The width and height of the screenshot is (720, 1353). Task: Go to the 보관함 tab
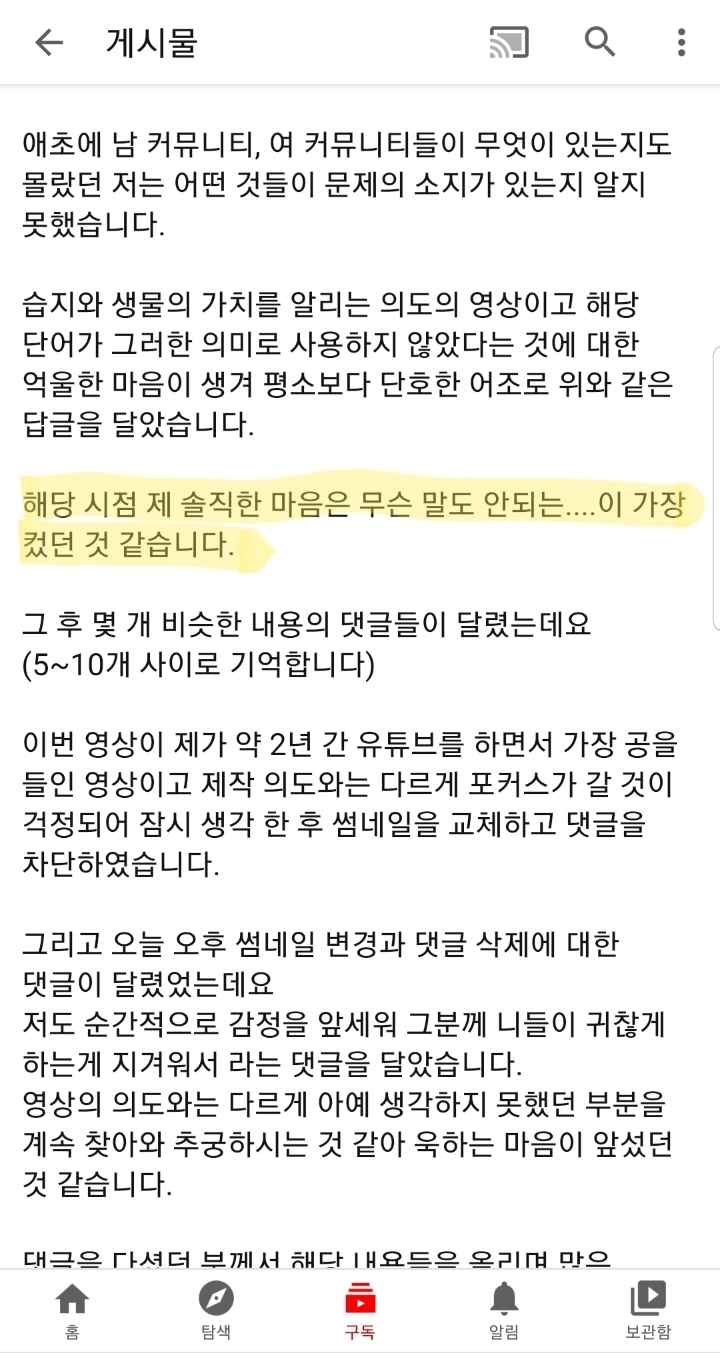[x=648, y=1311]
